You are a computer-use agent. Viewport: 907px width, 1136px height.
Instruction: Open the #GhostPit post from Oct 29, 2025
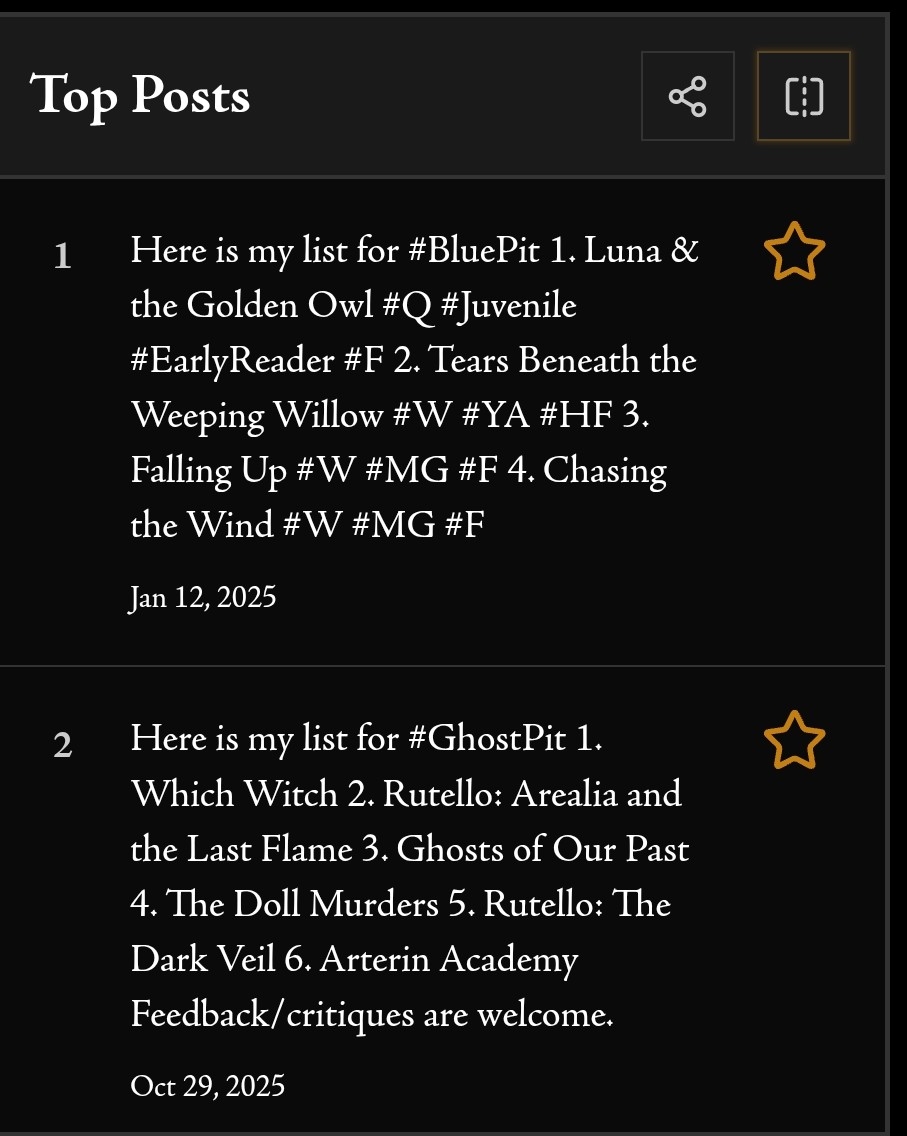click(410, 877)
